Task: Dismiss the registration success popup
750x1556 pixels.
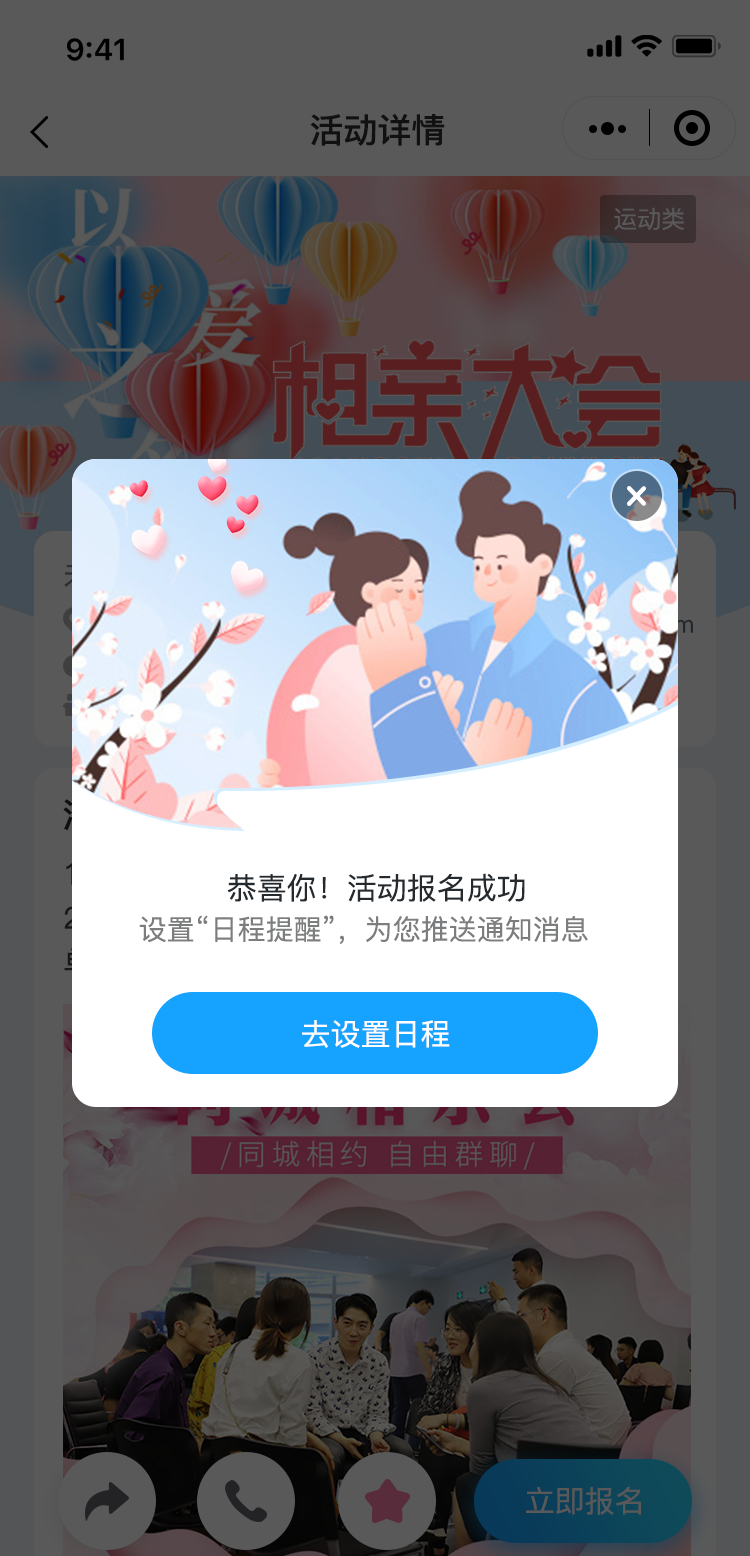Action: coord(636,495)
